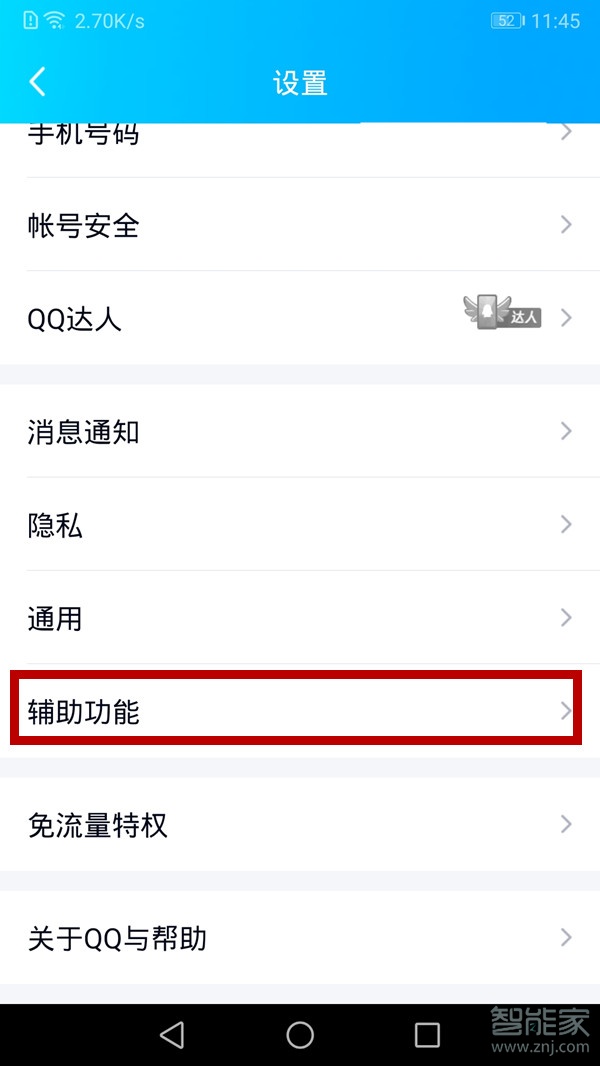Open 帐号安全 settings
The image size is (600, 1066).
(x=300, y=225)
